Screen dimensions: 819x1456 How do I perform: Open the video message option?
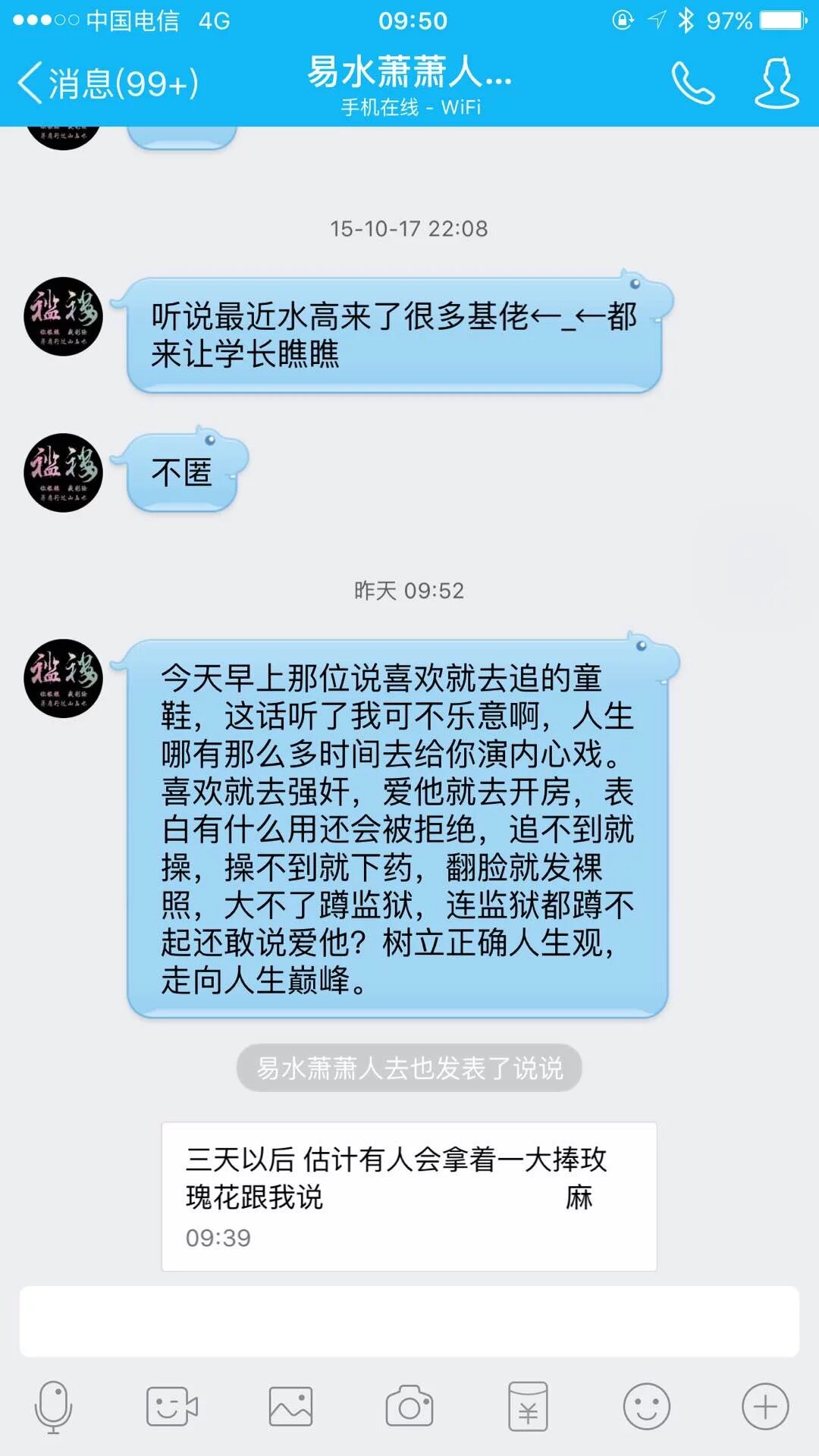(x=171, y=1407)
